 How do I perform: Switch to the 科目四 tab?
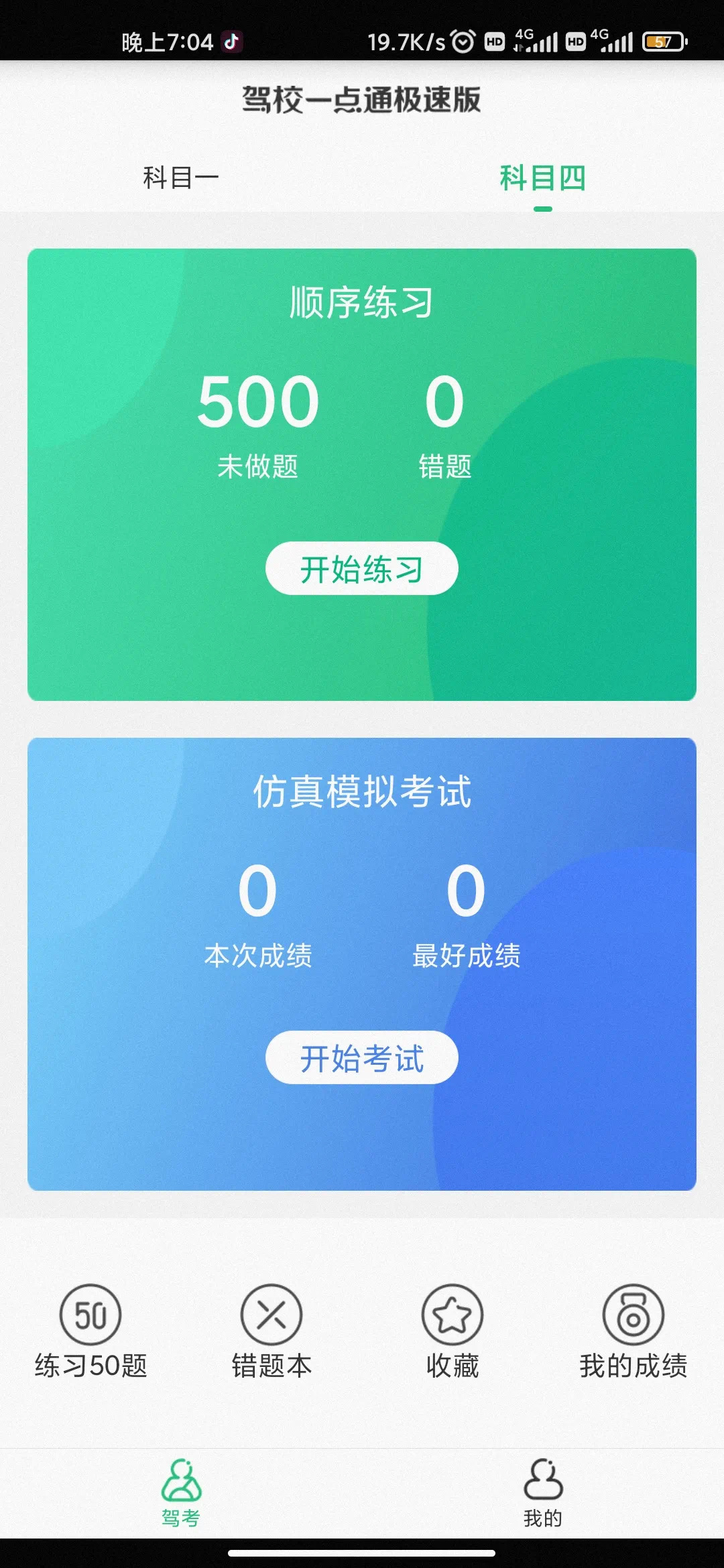coord(543,176)
